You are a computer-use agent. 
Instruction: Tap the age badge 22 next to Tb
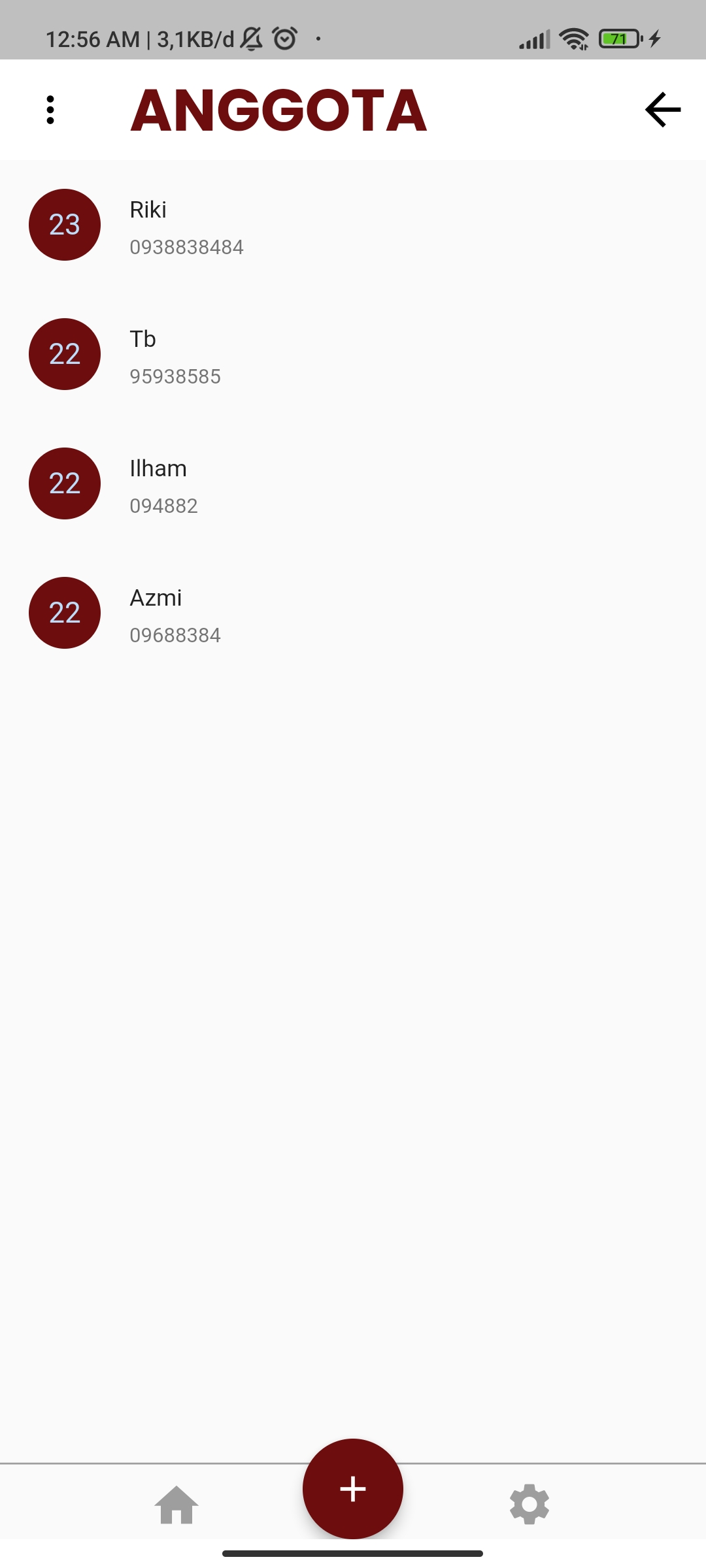pos(63,354)
